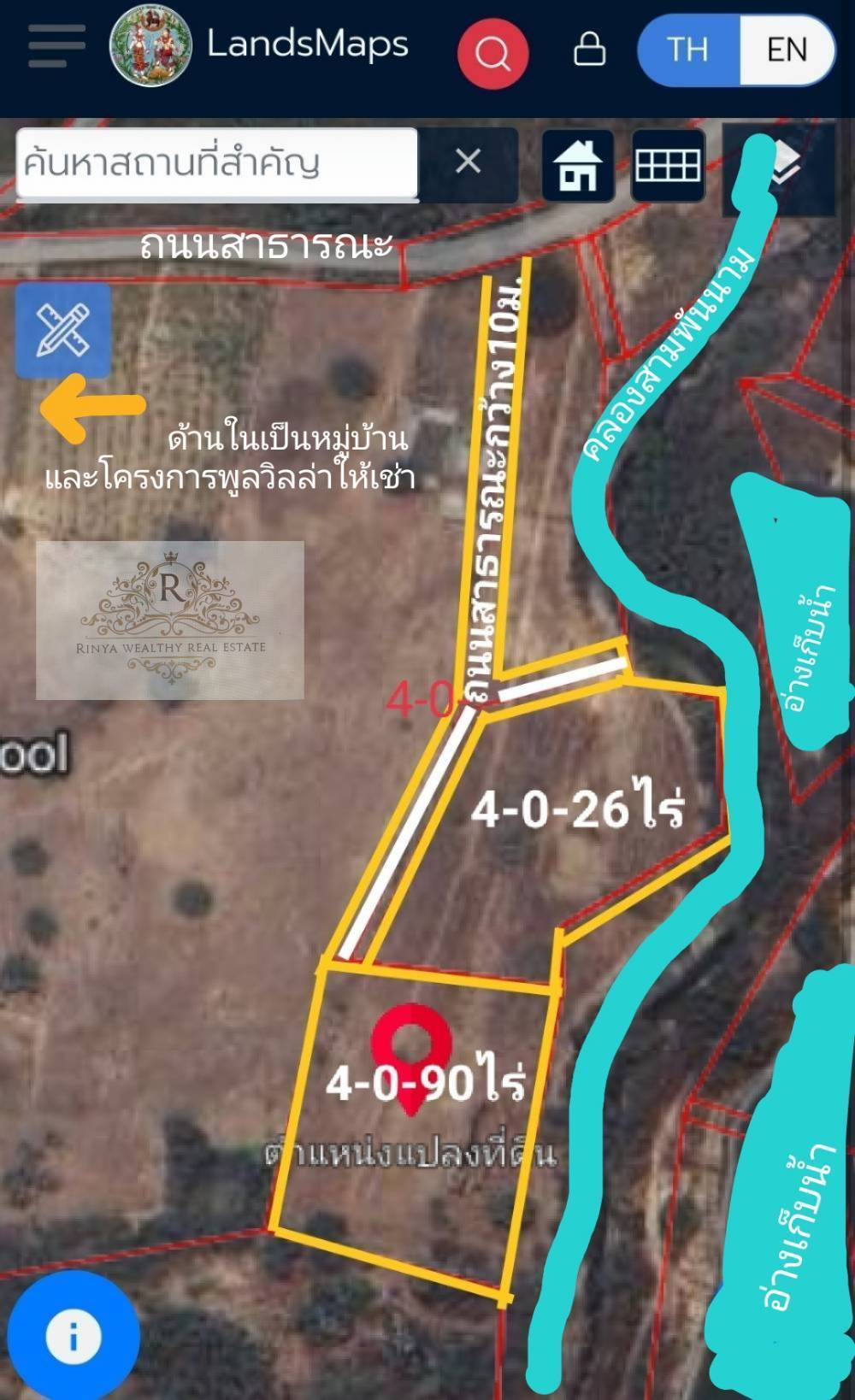The height and width of the screenshot is (1400, 855).
Task: Tap the red search button
Action: (x=492, y=52)
